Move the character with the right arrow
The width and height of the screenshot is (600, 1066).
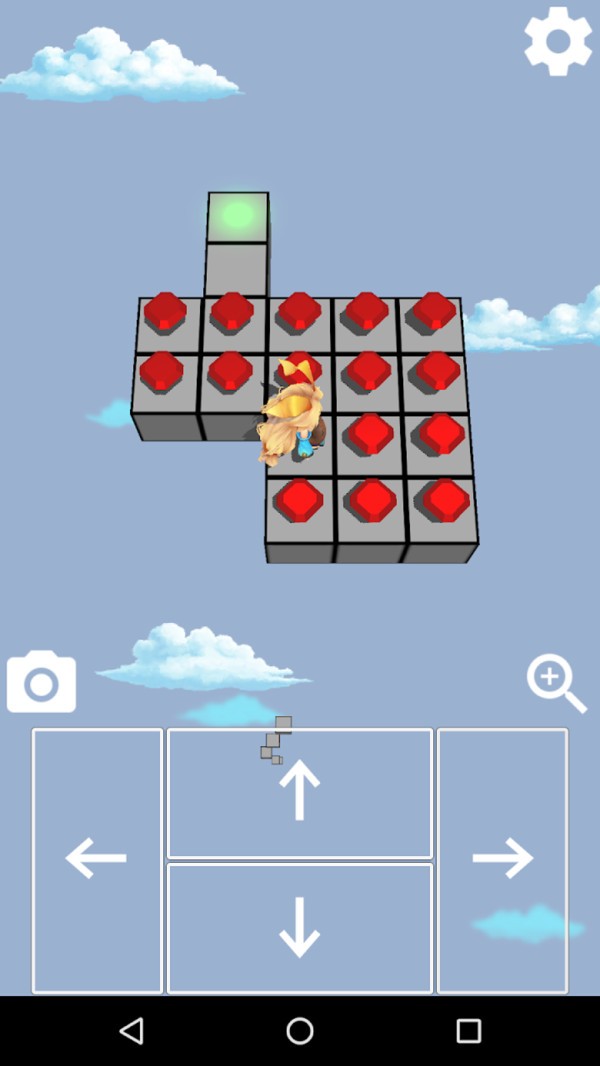[502, 860]
